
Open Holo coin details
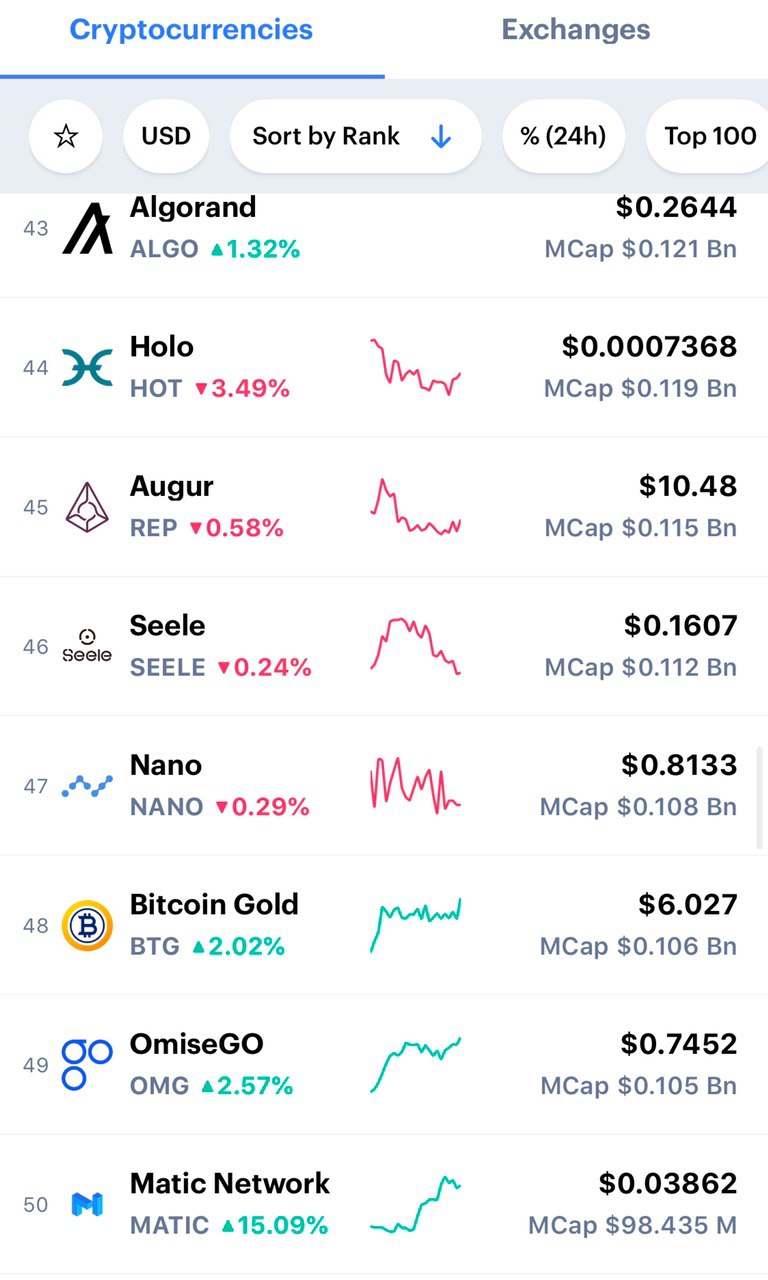(384, 367)
